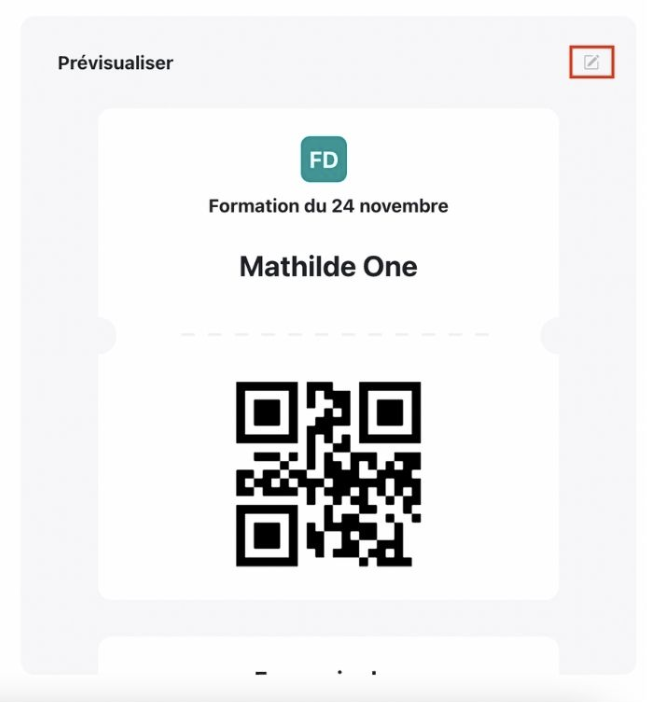Open the edit icon beside Prévisualiser

tap(592, 63)
